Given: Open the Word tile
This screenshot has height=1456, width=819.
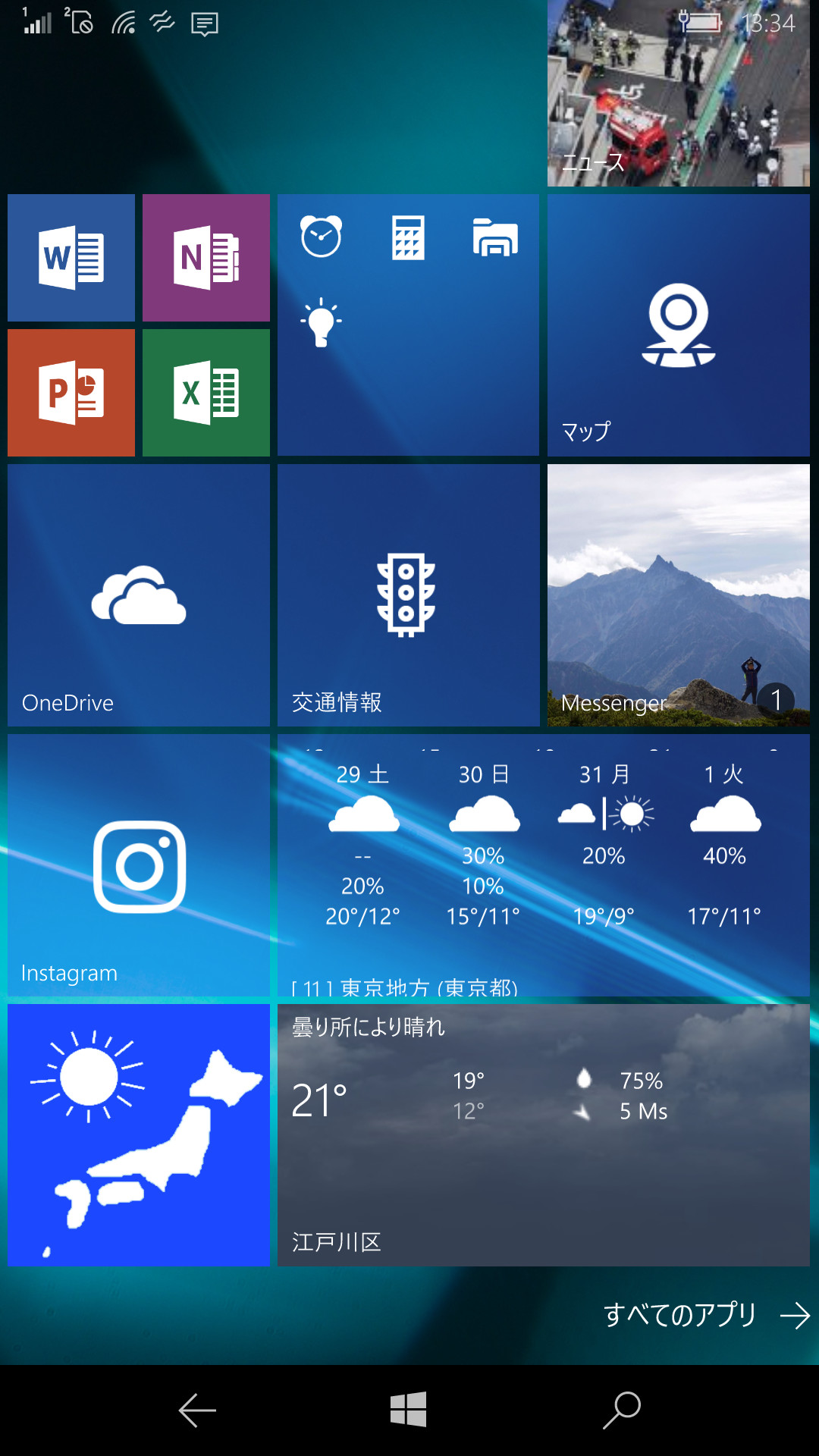Looking at the screenshot, I should [x=71, y=257].
